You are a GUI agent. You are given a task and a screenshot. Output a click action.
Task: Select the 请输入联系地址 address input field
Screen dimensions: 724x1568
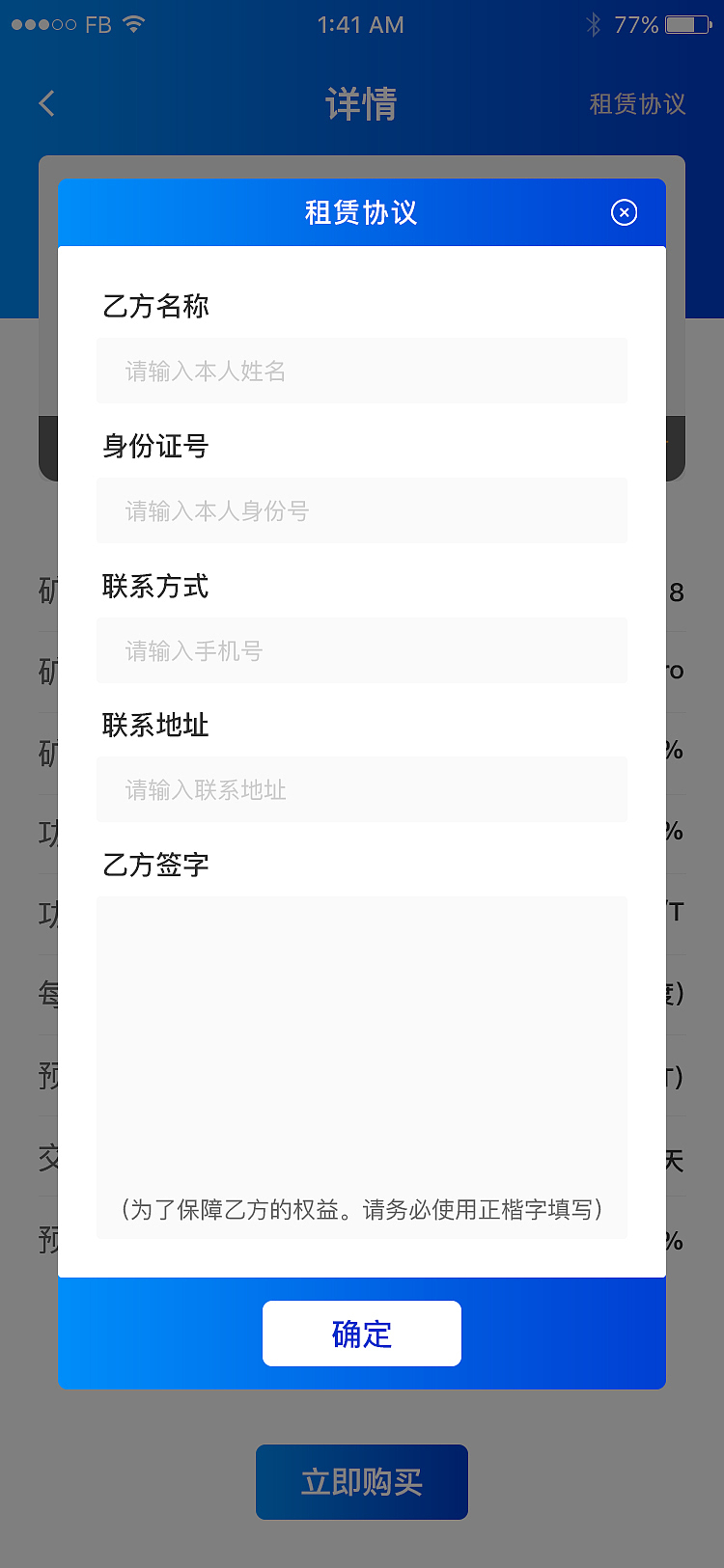pyautogui.click(x=361, y=789)
